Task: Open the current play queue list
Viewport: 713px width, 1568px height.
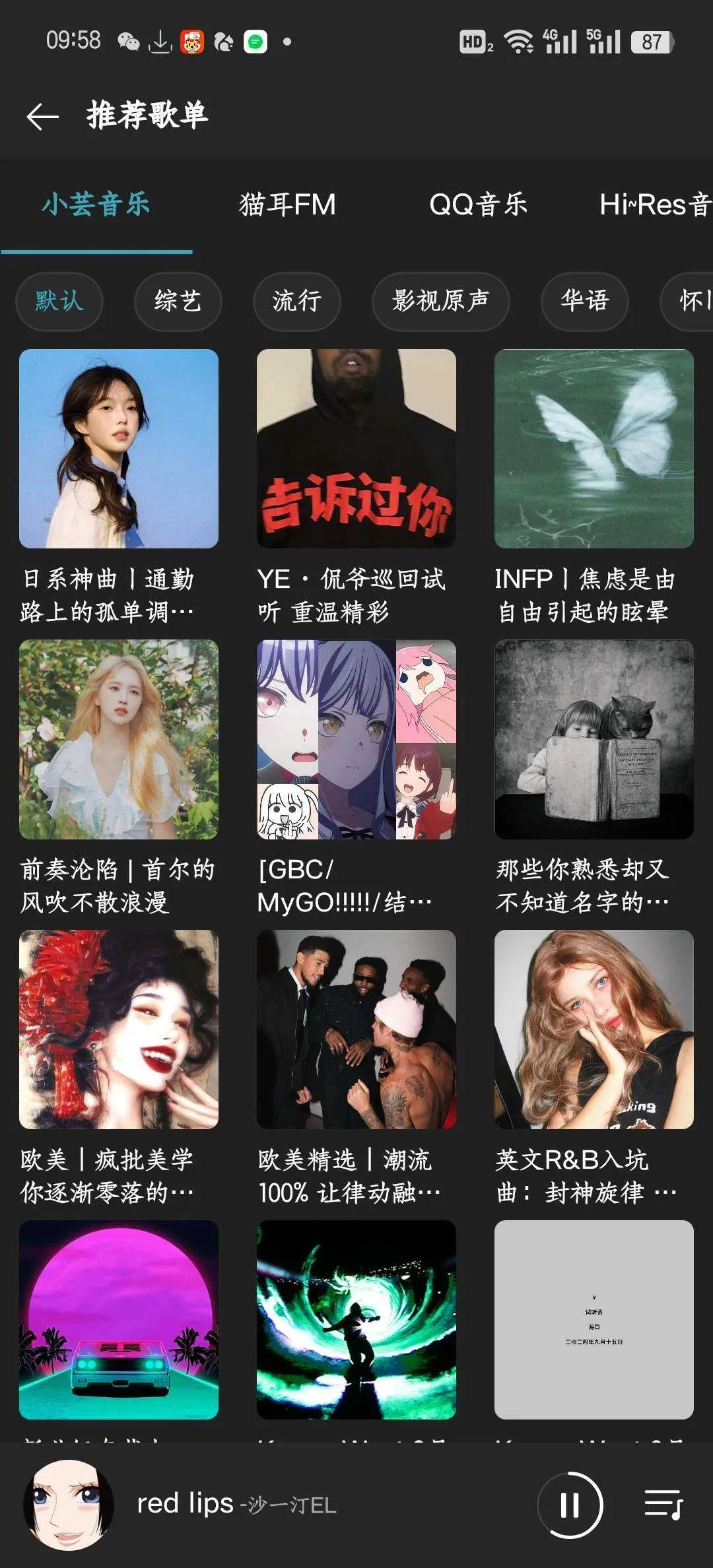Action: tap(663, 1505)
